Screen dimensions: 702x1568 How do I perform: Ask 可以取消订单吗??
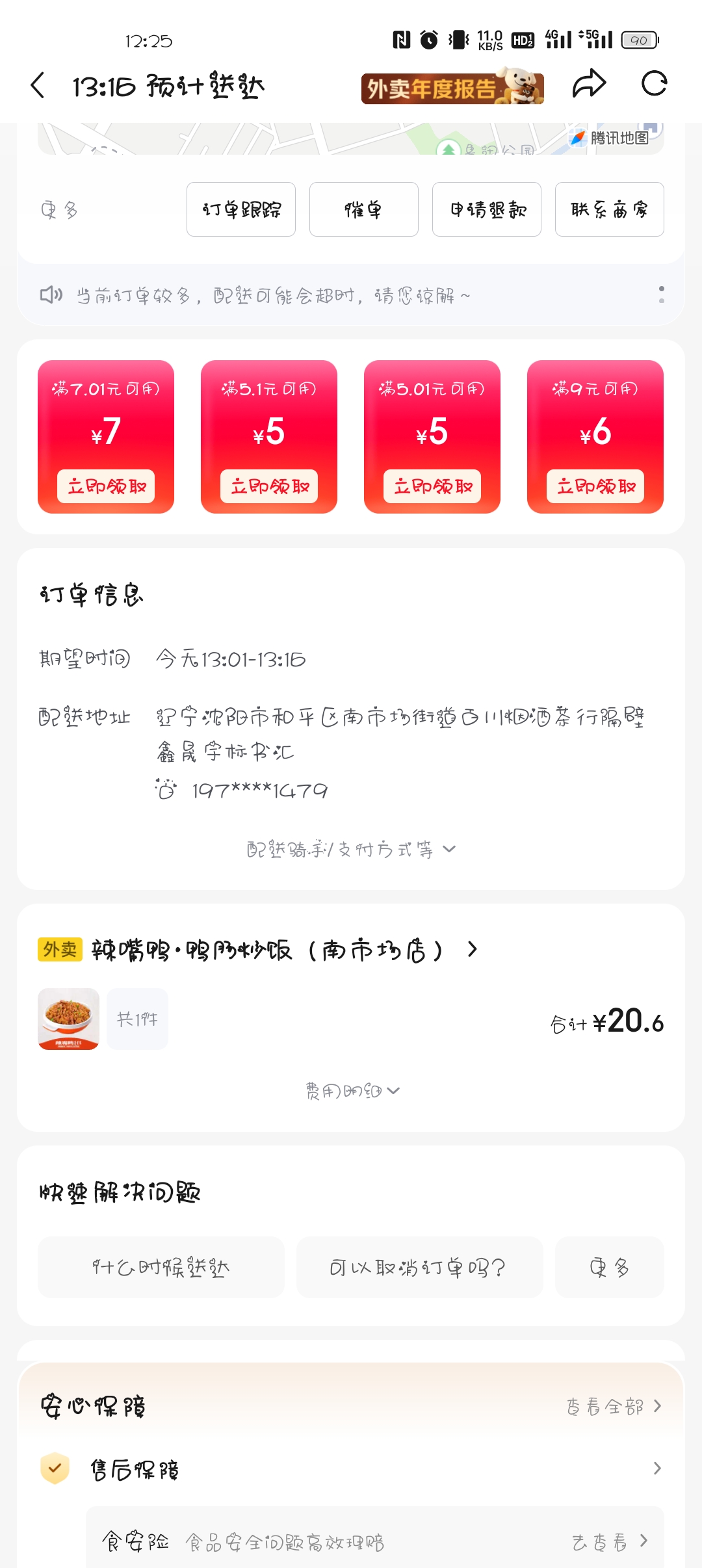point(419,1268)
